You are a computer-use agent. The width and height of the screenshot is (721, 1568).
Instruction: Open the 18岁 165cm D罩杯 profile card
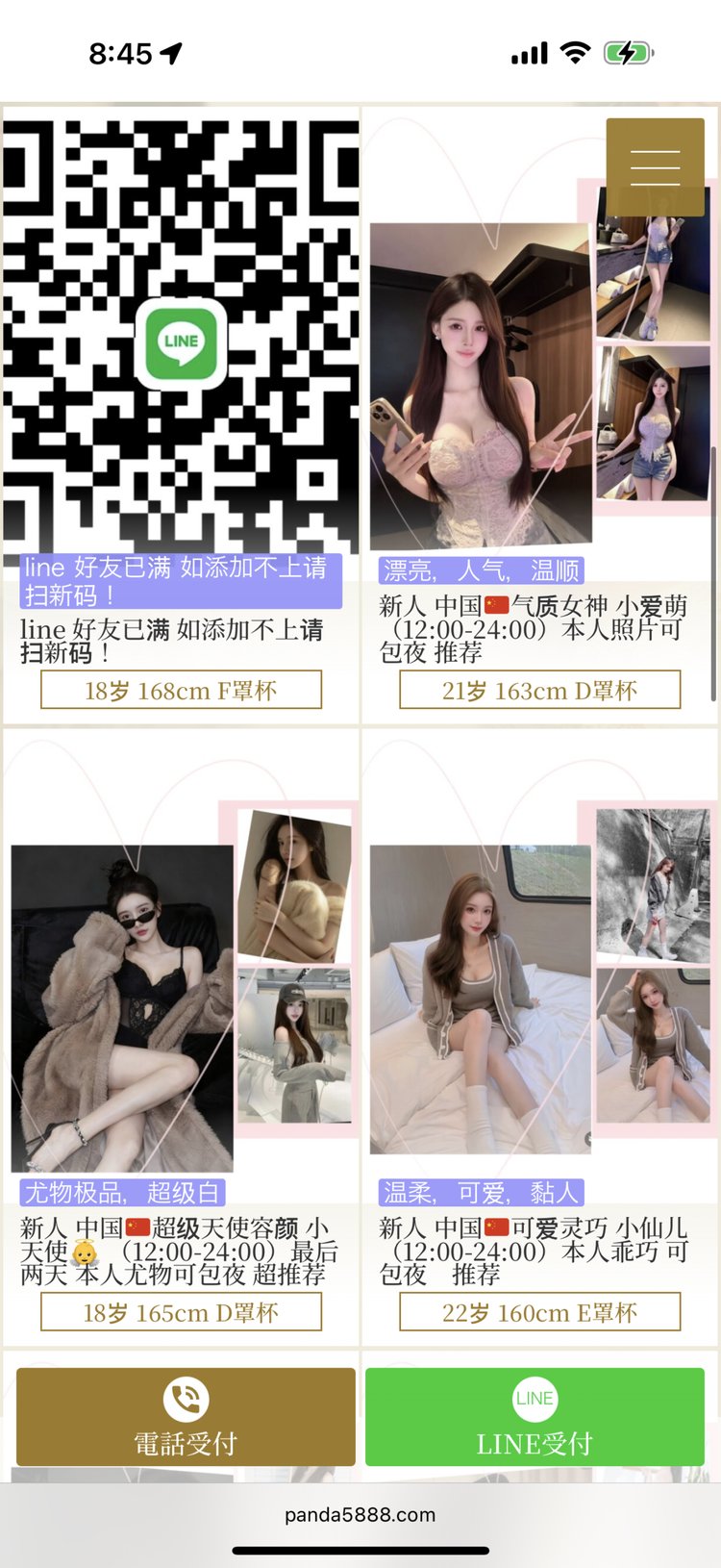pyautogui.click(x=181, y=1312)
